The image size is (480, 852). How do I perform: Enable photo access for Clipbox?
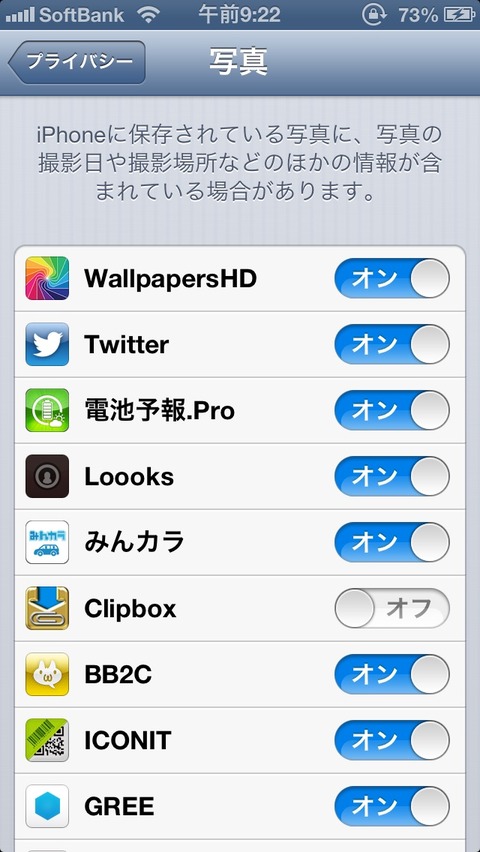point(392,609)
